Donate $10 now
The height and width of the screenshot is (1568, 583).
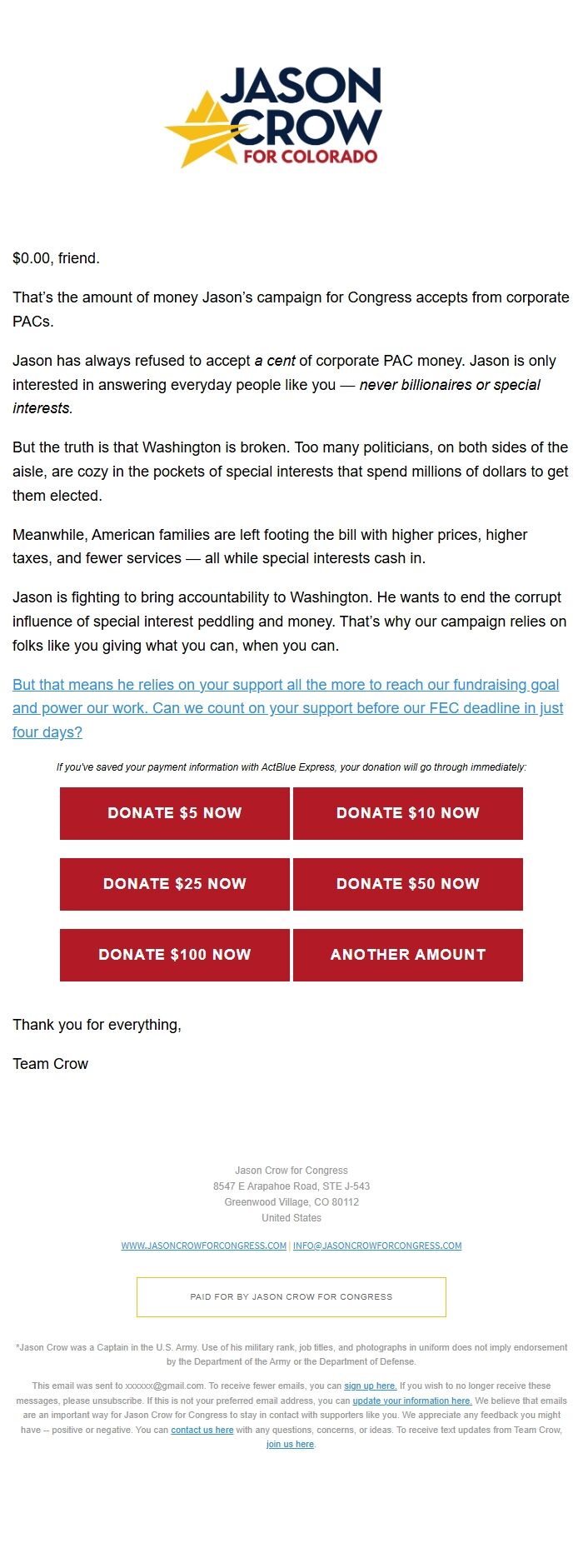point(408,813)
